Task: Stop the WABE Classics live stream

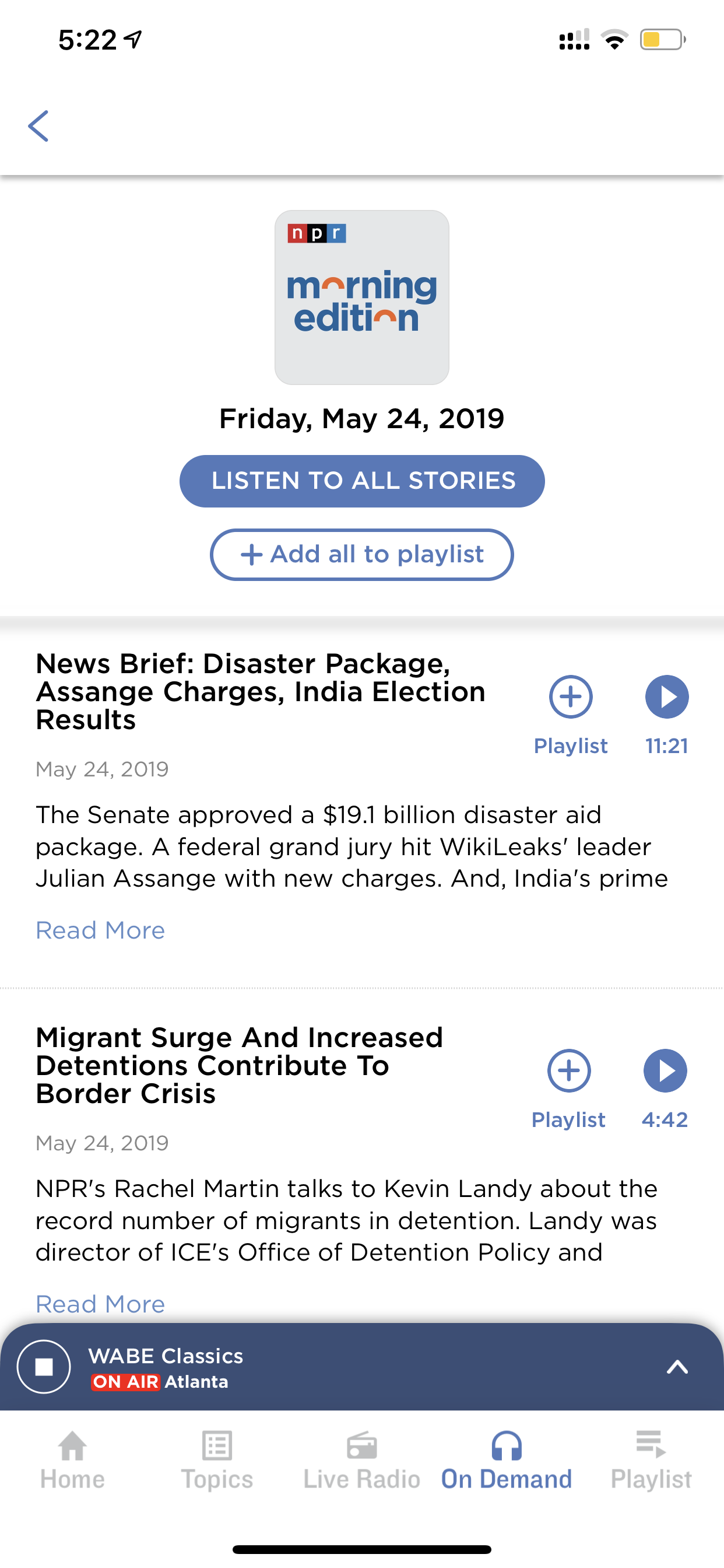Action: 44,1367
